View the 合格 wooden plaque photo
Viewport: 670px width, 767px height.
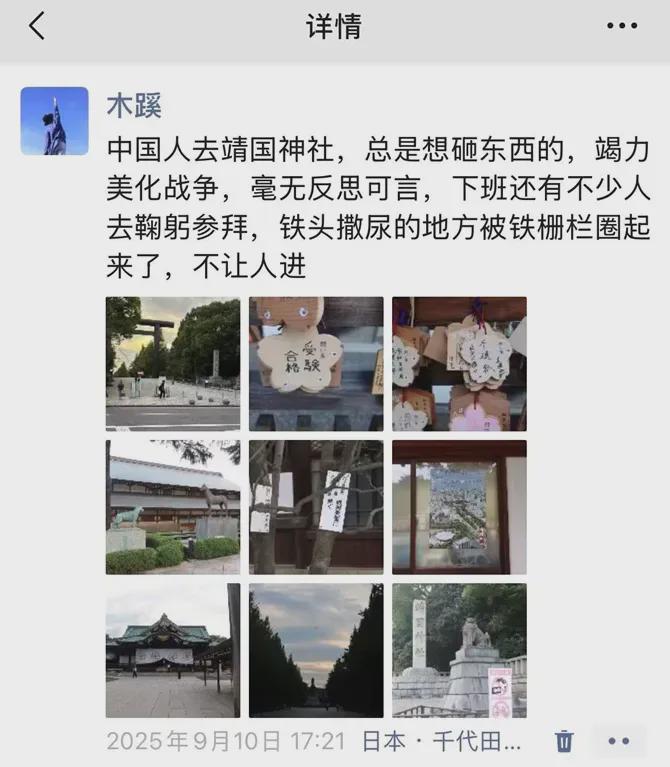coord(316,364)
